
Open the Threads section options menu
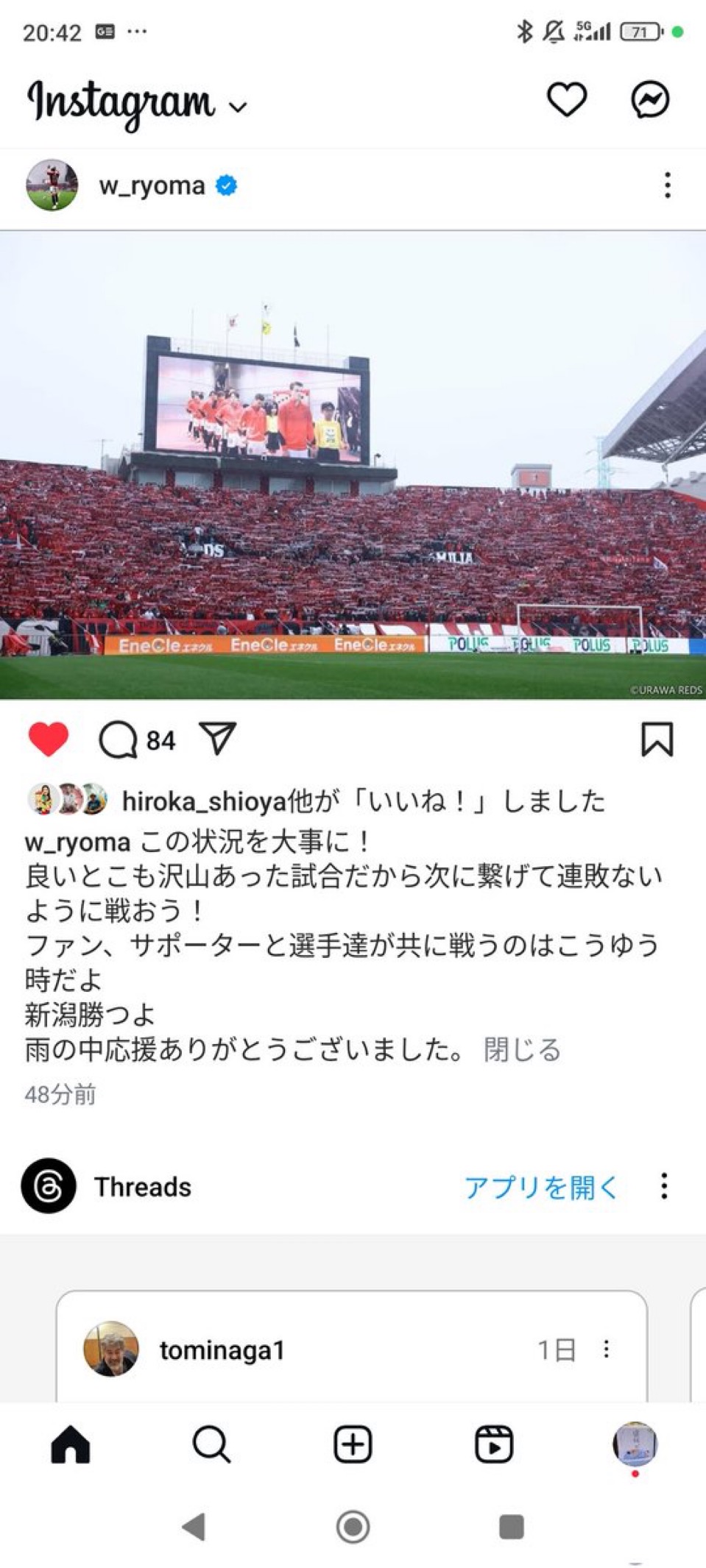coord(664,1186)
